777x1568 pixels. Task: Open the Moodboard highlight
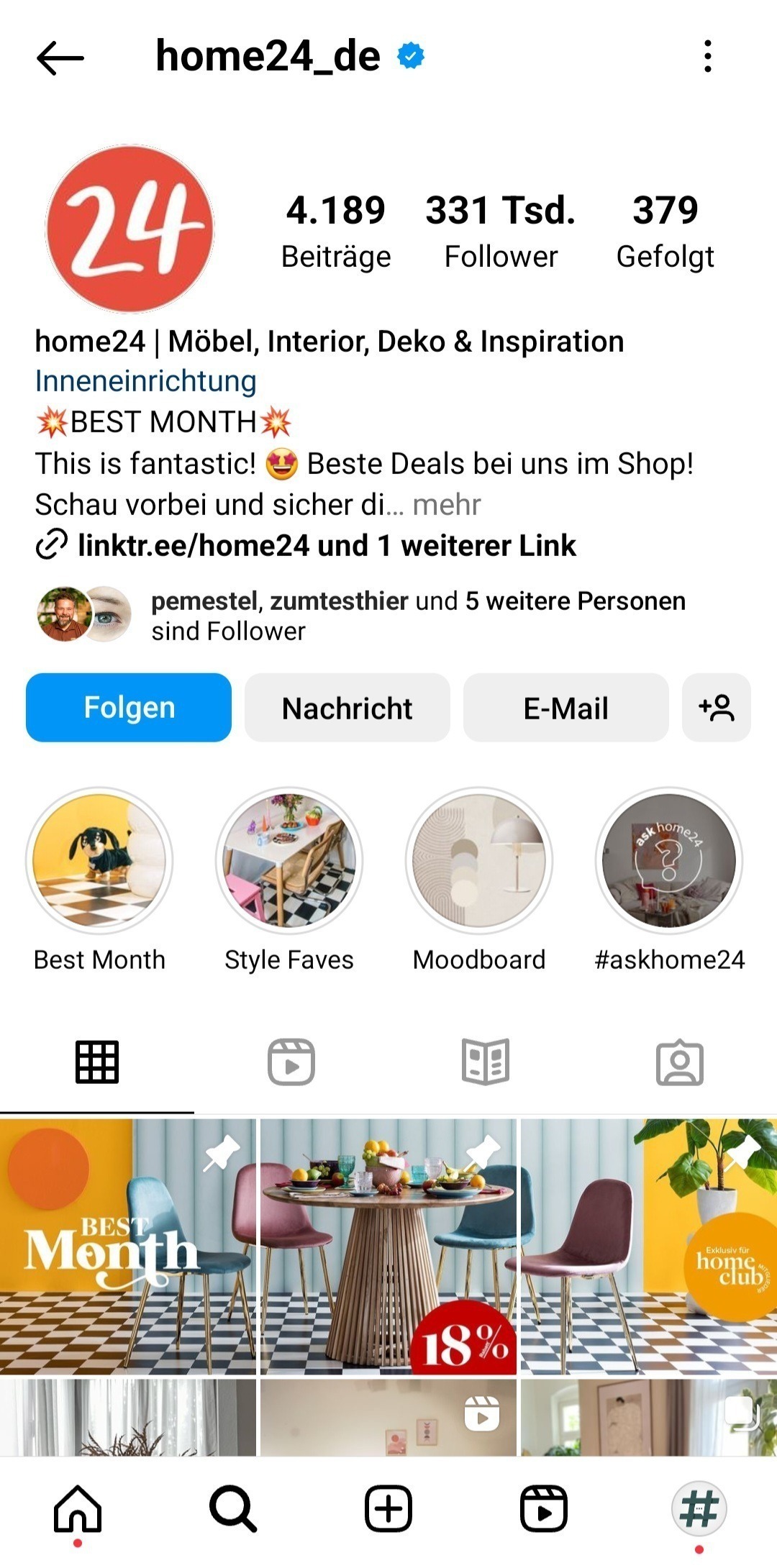tap(479, 860)
